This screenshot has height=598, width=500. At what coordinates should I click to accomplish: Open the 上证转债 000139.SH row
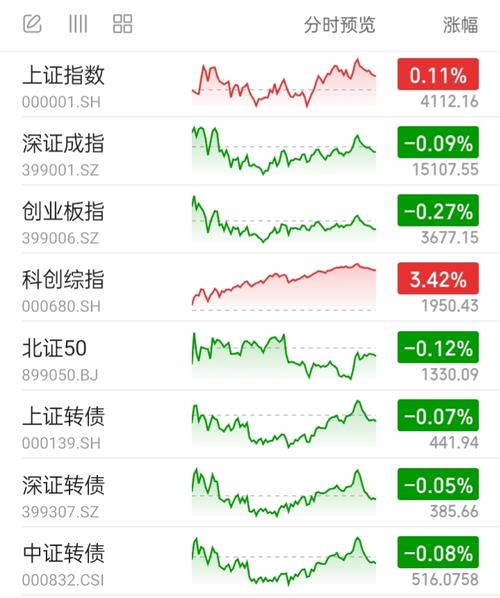click(250, 424)
